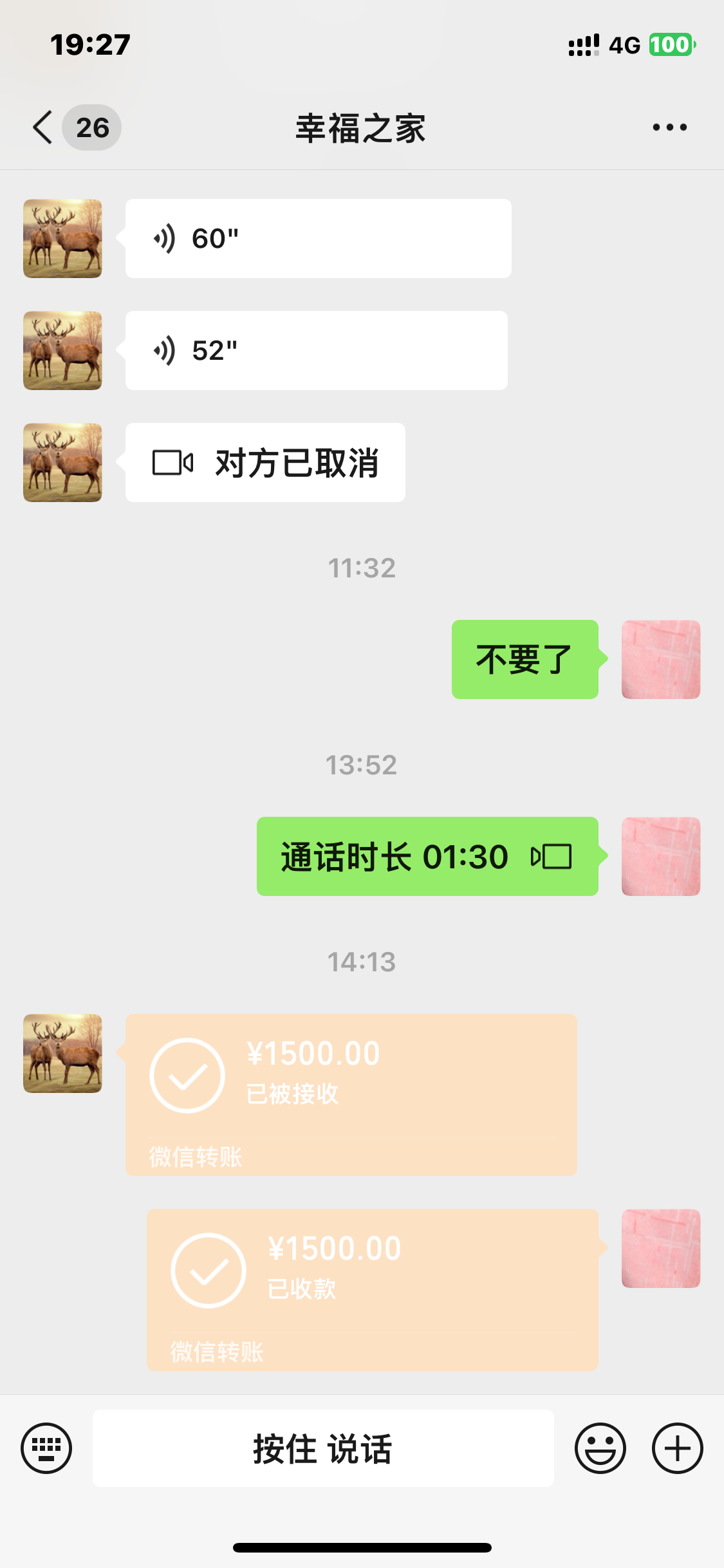Image resolution: width=724 pixels, height=1568 pixels.
Task: Play the 52" voice message
Action: [x=316, y=351]
